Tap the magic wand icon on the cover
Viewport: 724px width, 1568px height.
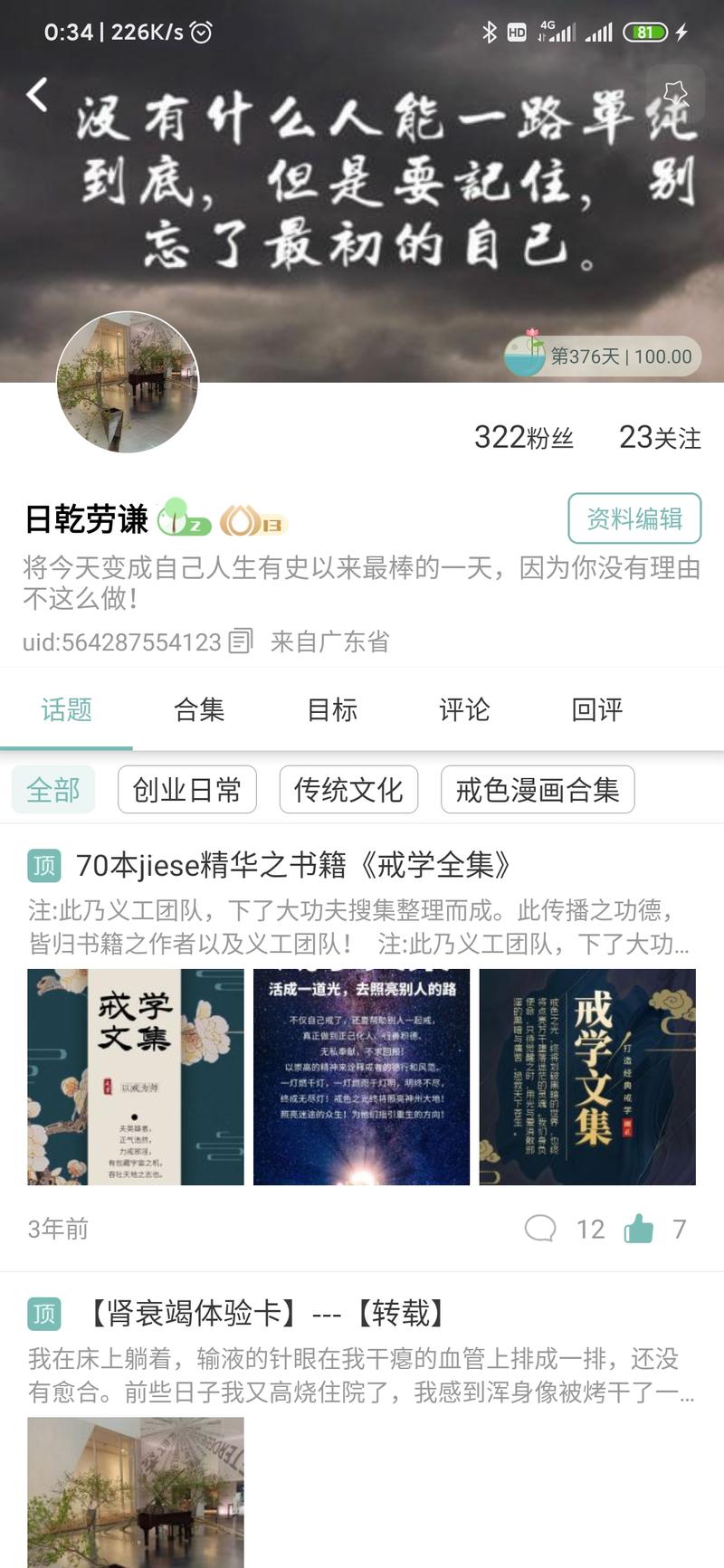coord(673,91)
